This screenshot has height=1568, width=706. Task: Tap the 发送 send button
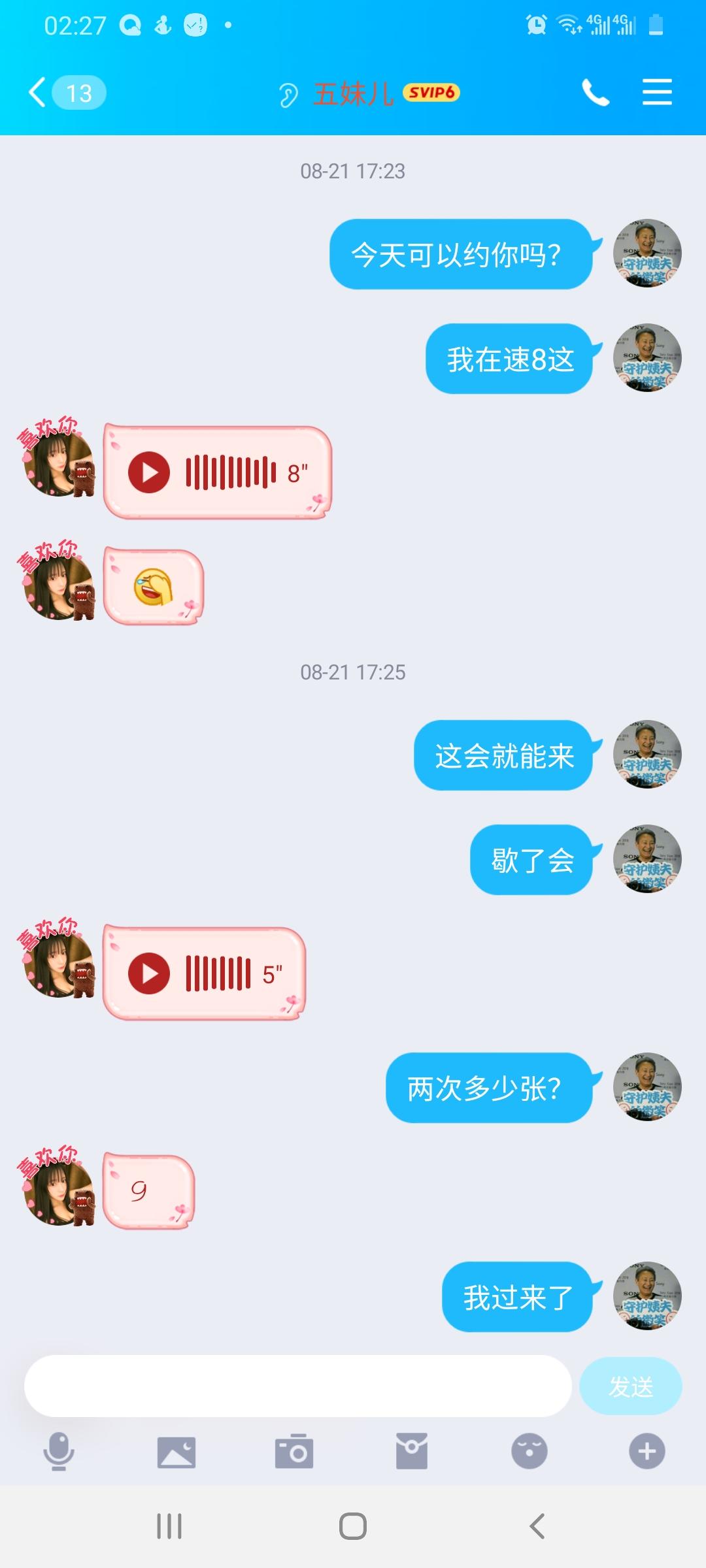[x=630, y=1386]
